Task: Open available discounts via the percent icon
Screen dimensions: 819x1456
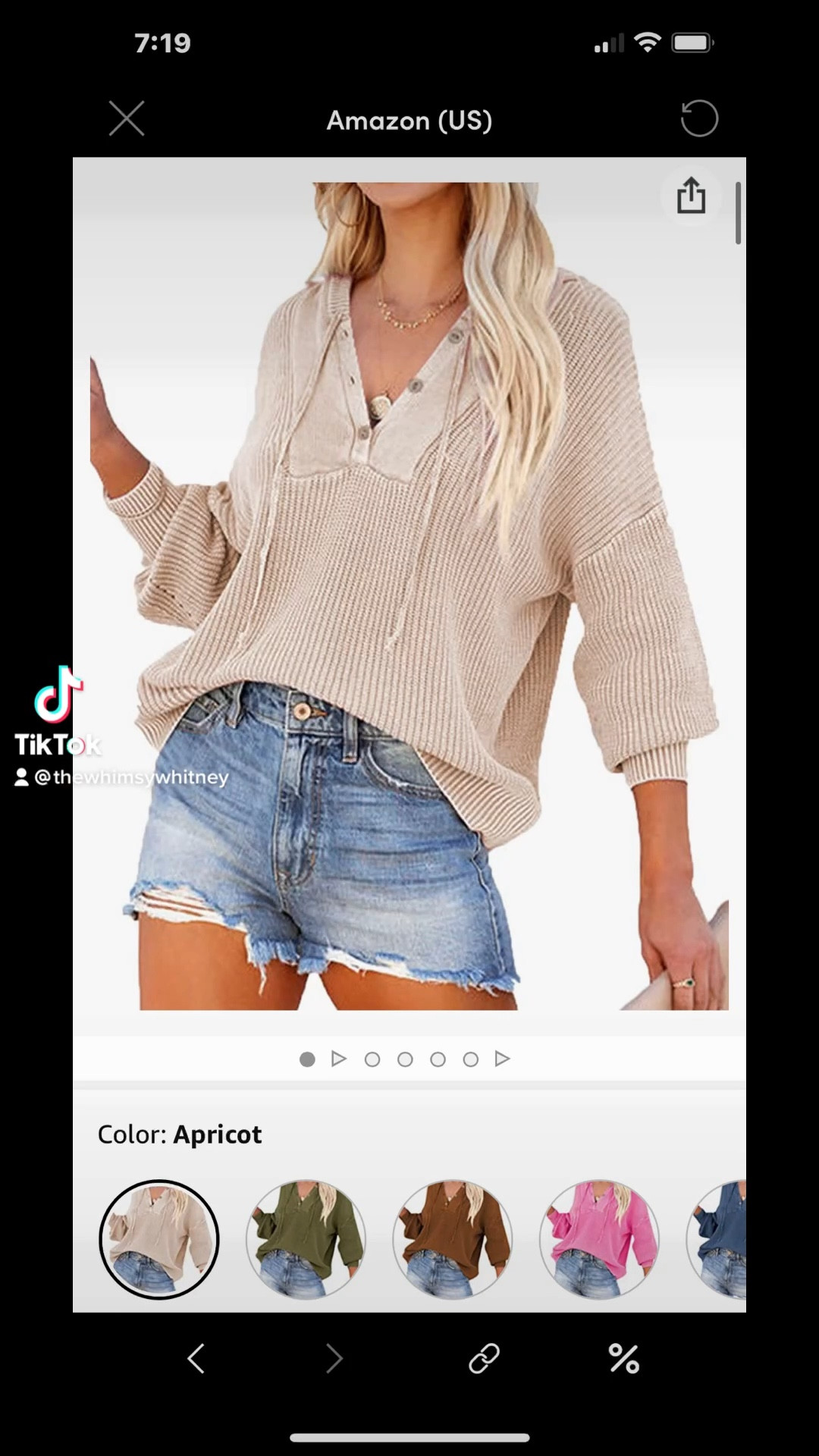Action: click(x=623, y=1358)
